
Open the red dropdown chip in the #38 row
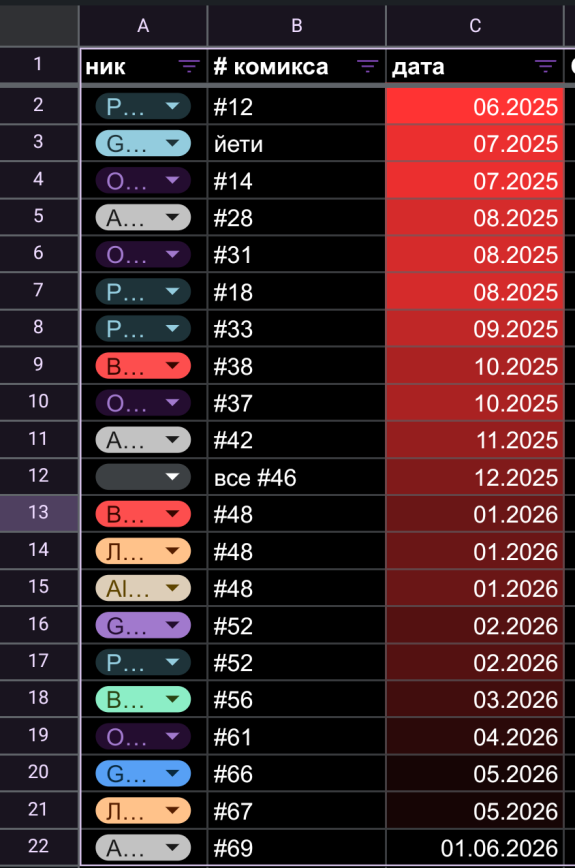point(143,366)
